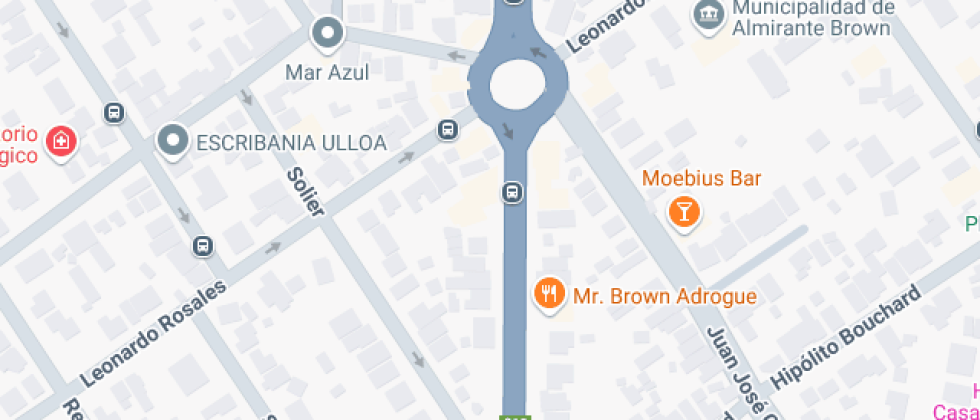
Task: Tap the Mar Azul map pin
Action: [x=328, y=33]
